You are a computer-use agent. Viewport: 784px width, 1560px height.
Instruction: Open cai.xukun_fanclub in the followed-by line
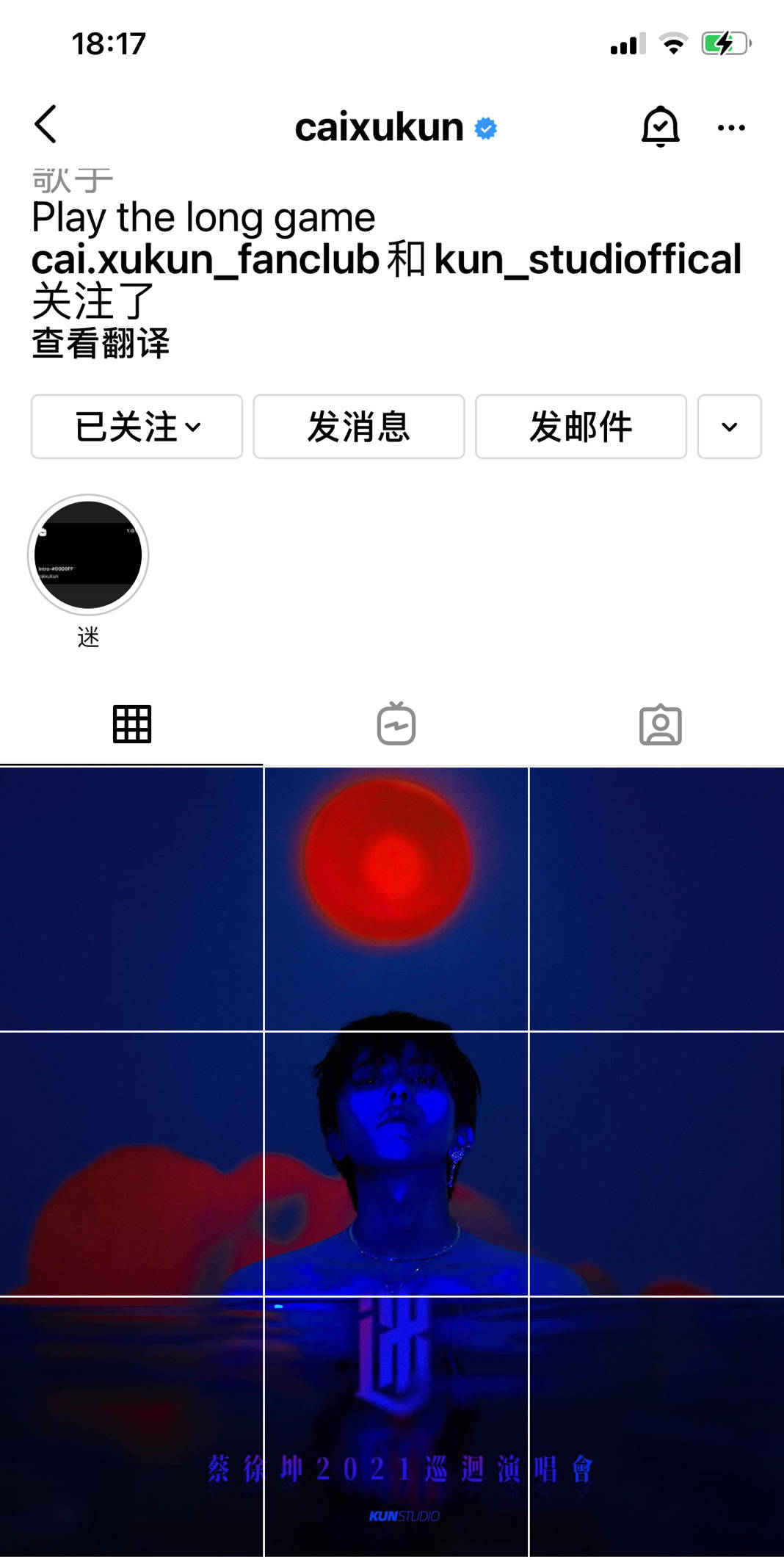pos(205,259)
